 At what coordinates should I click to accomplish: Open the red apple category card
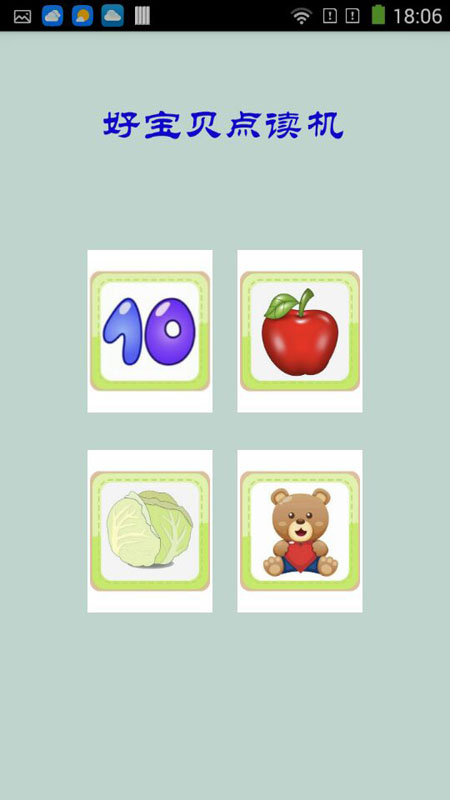point(299,331)
